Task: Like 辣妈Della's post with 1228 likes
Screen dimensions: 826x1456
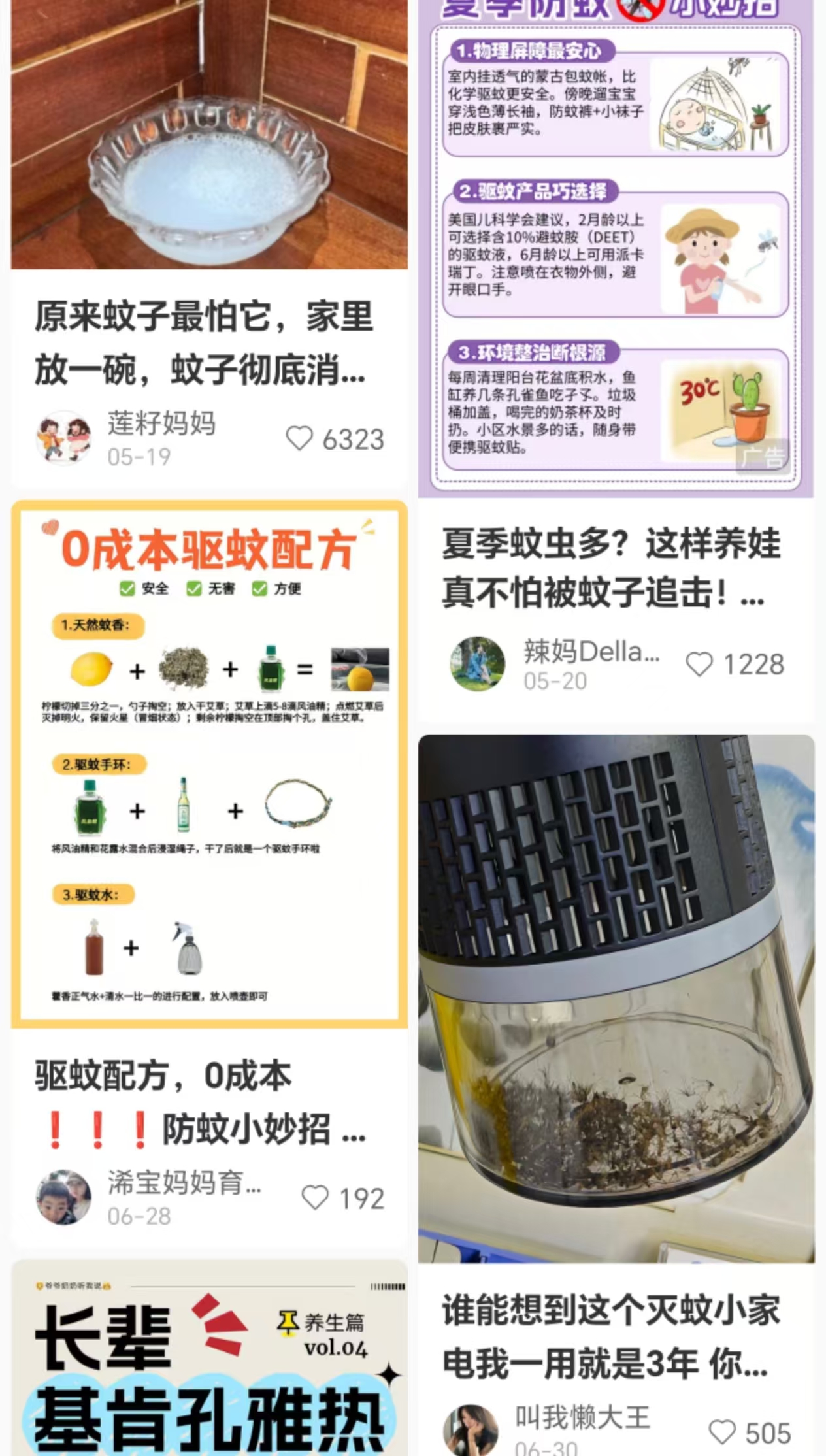Action: [x=699, y=665]
